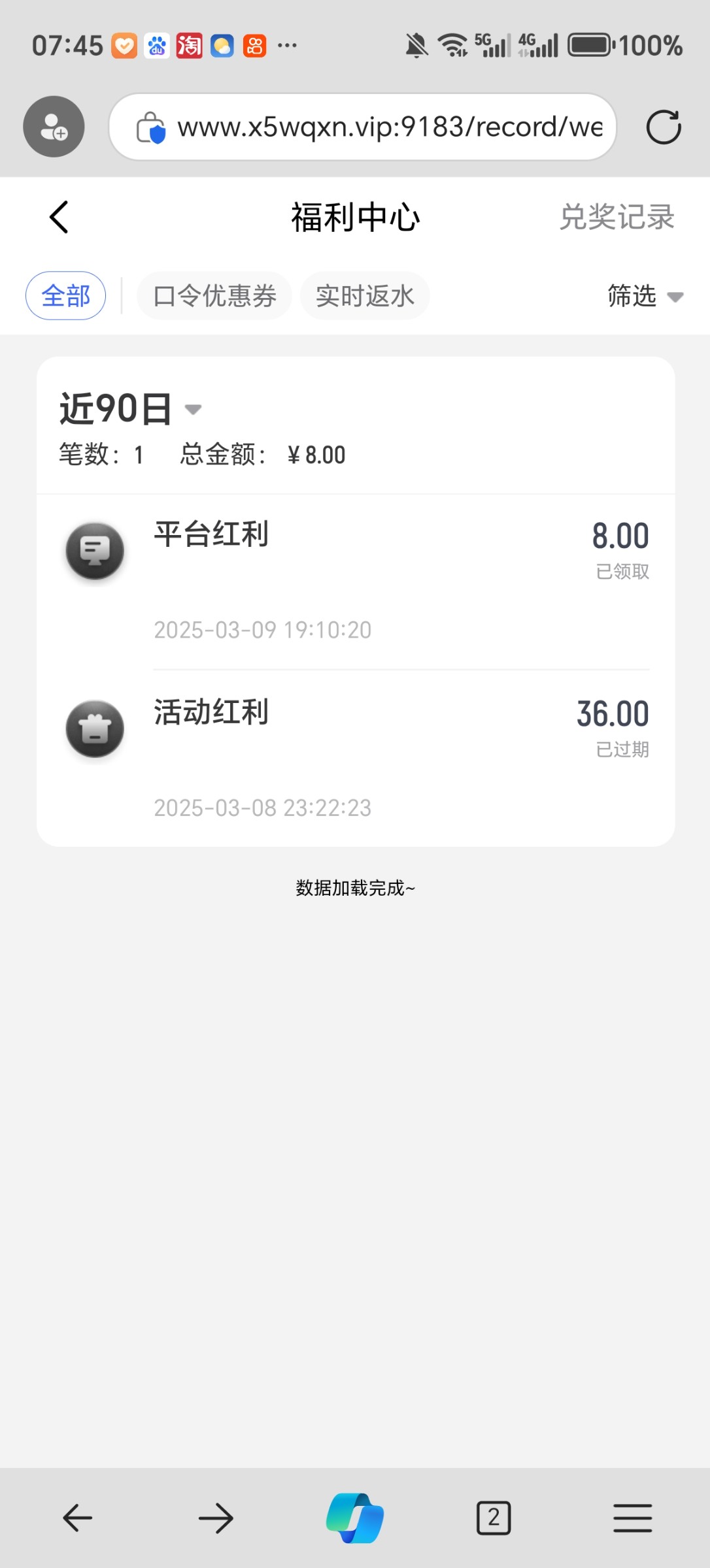Screen dimensions: 710x1568
Task: Open the 筛选 filter dropdown
Action: pyautogui.click(x=645, y=296)
